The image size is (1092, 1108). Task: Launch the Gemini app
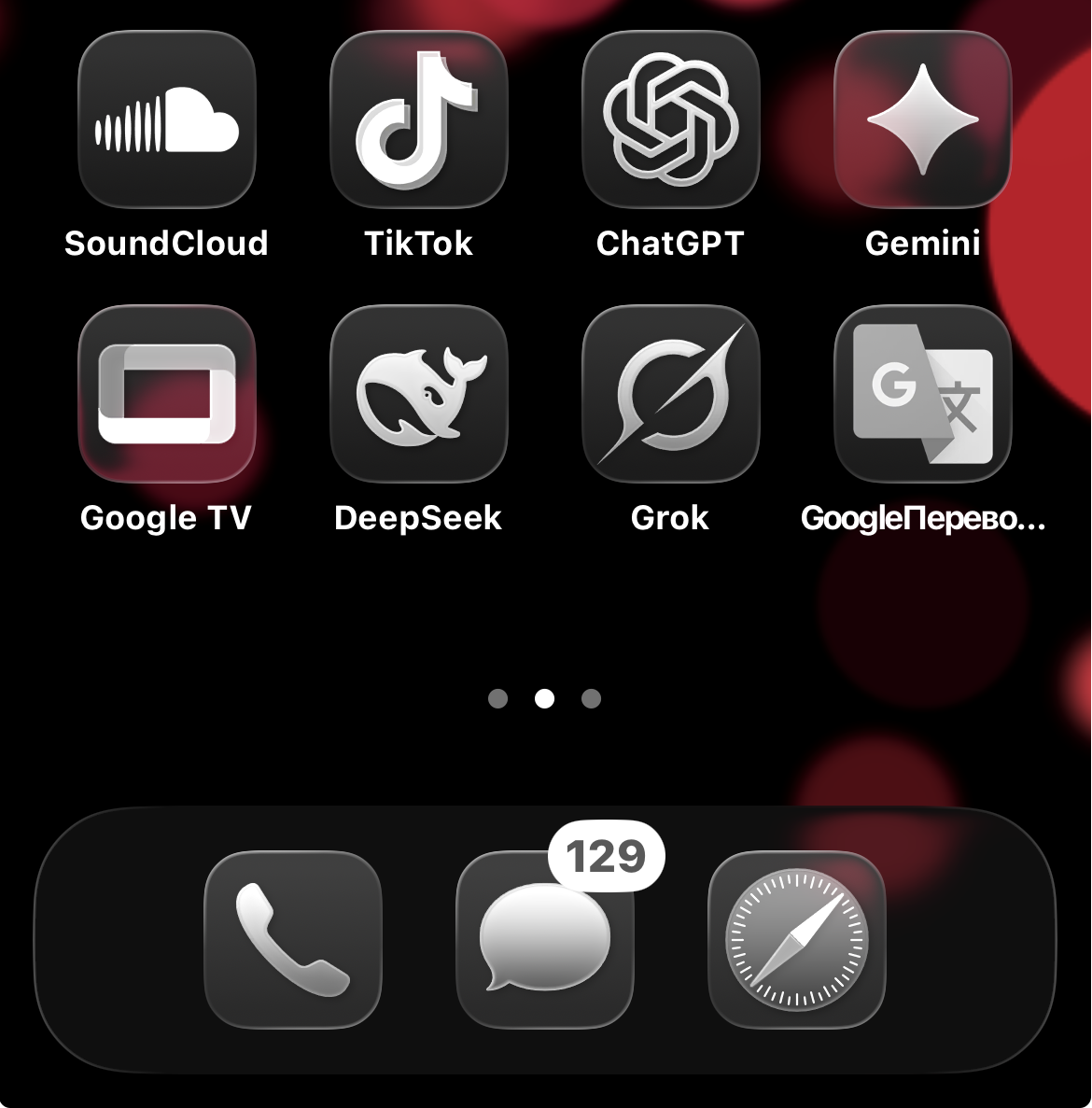tap(922, 119)
